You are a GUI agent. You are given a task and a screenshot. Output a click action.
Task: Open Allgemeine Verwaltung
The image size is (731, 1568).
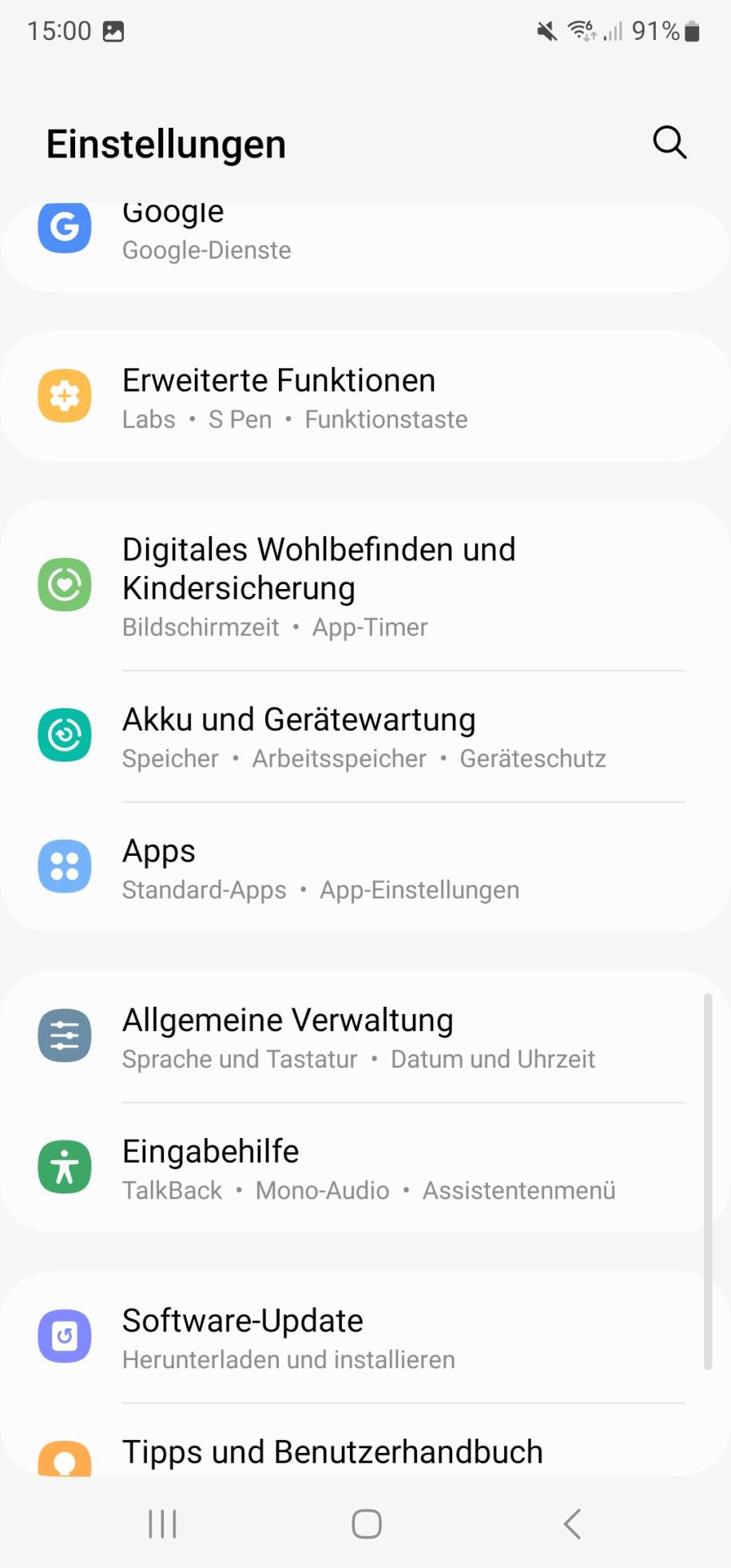point(365,1037)
